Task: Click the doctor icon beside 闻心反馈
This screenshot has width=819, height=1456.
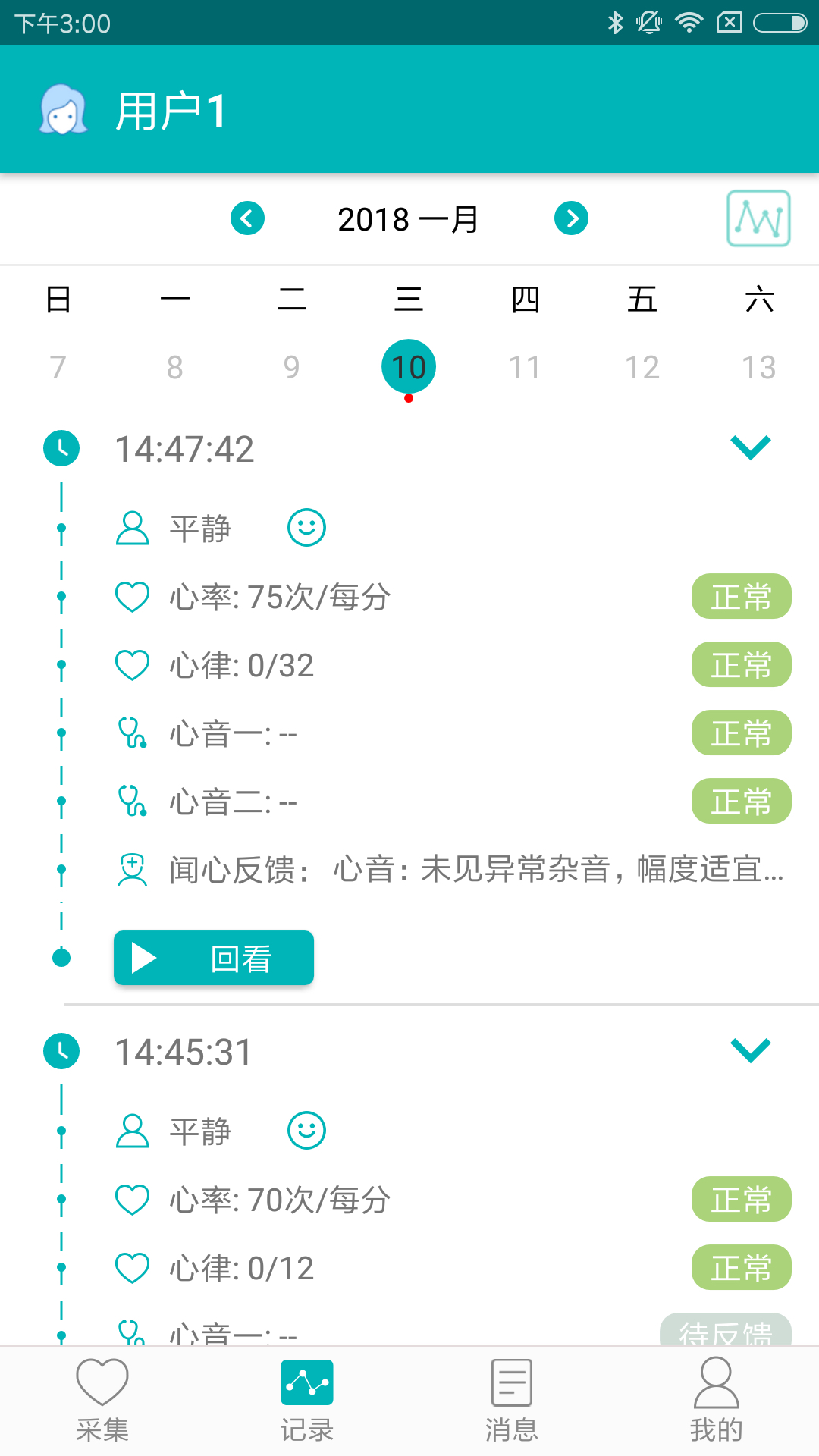Action: [133, 868]
